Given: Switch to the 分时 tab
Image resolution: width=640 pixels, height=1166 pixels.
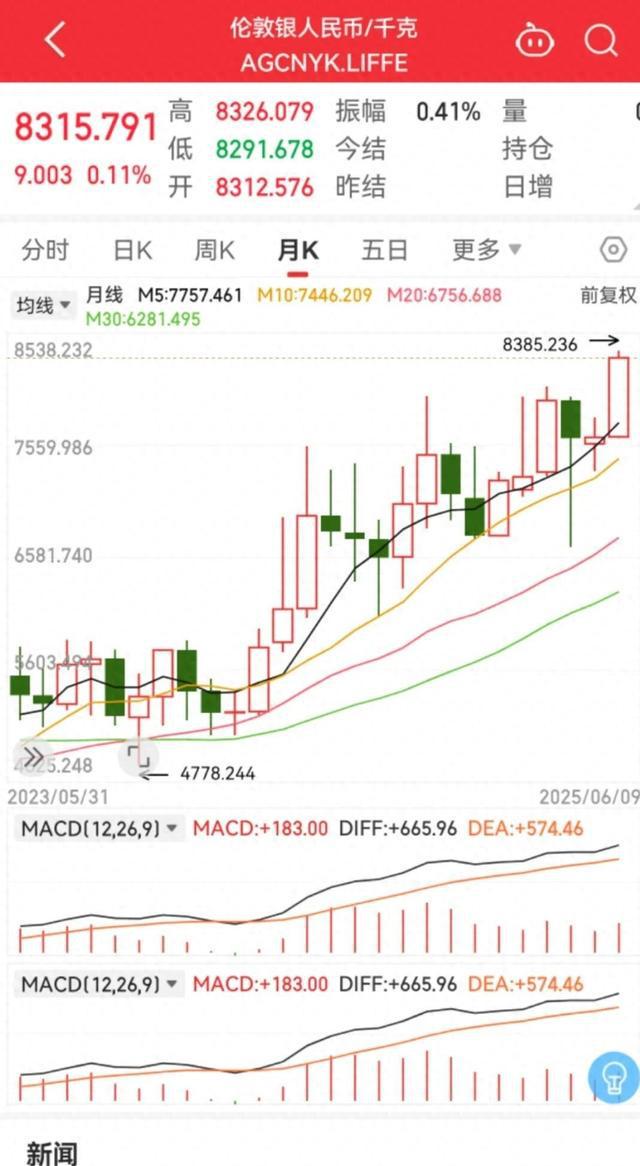Looking at the screenshot, I should [45, 251].
